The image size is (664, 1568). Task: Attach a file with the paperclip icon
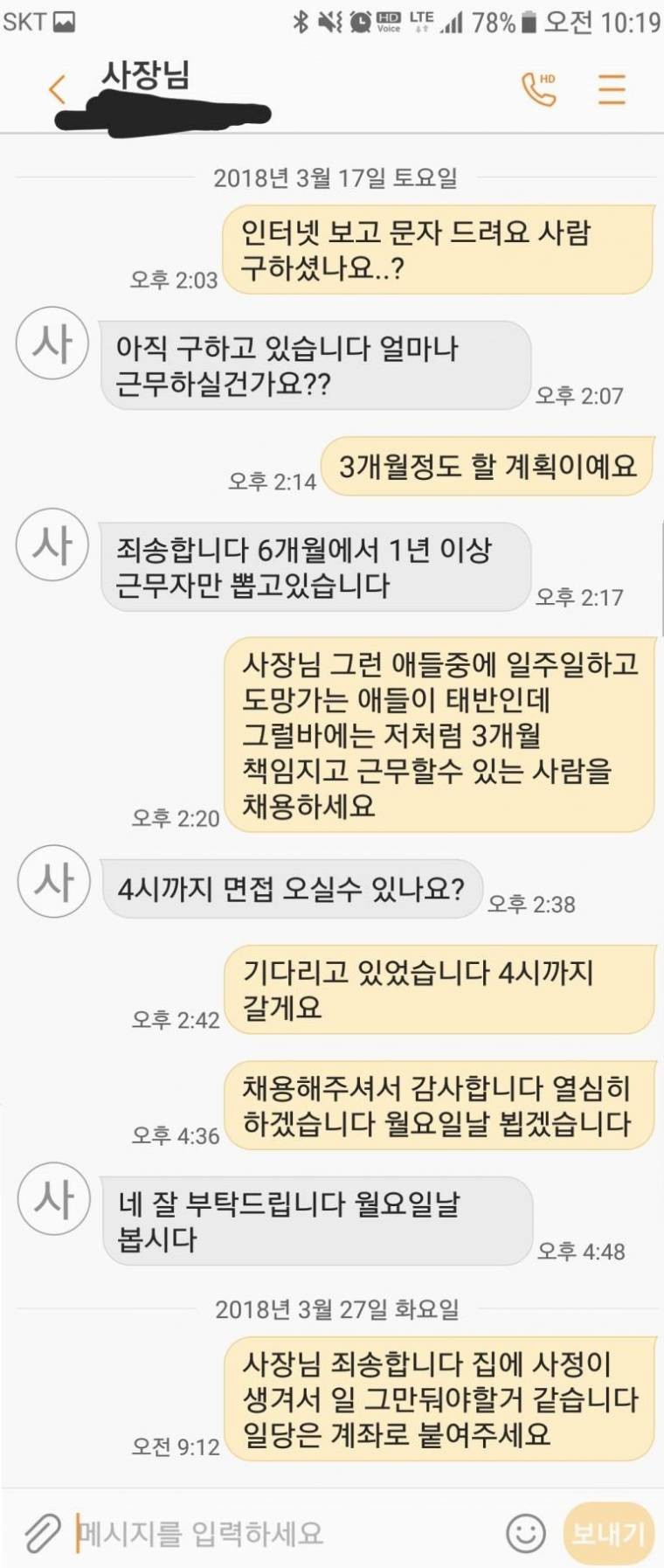coord(41,1532)
